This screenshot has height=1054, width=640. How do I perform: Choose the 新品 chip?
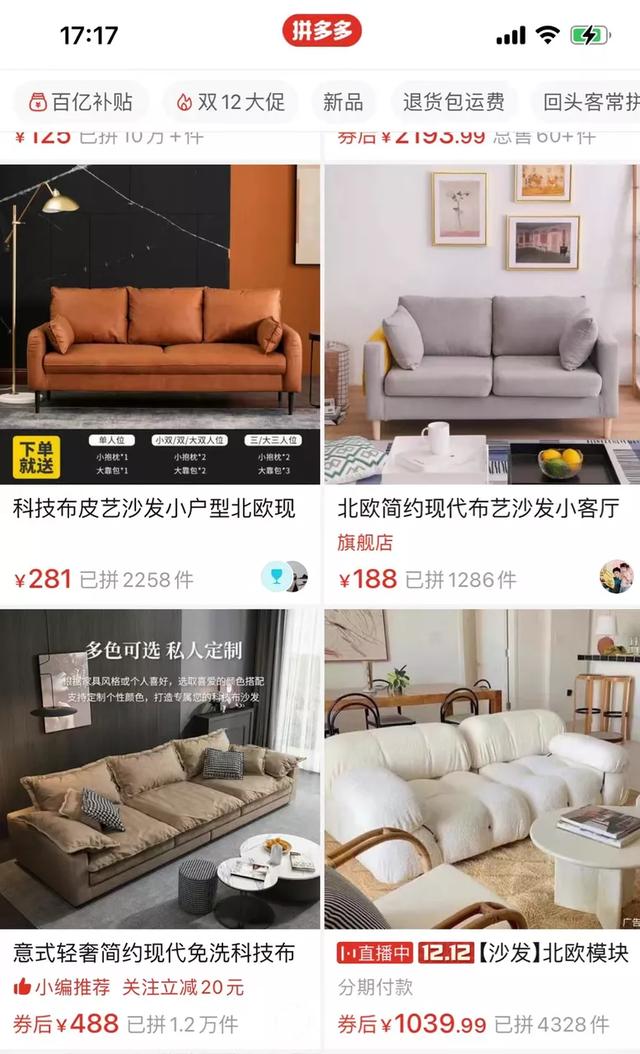pos(343,102)
